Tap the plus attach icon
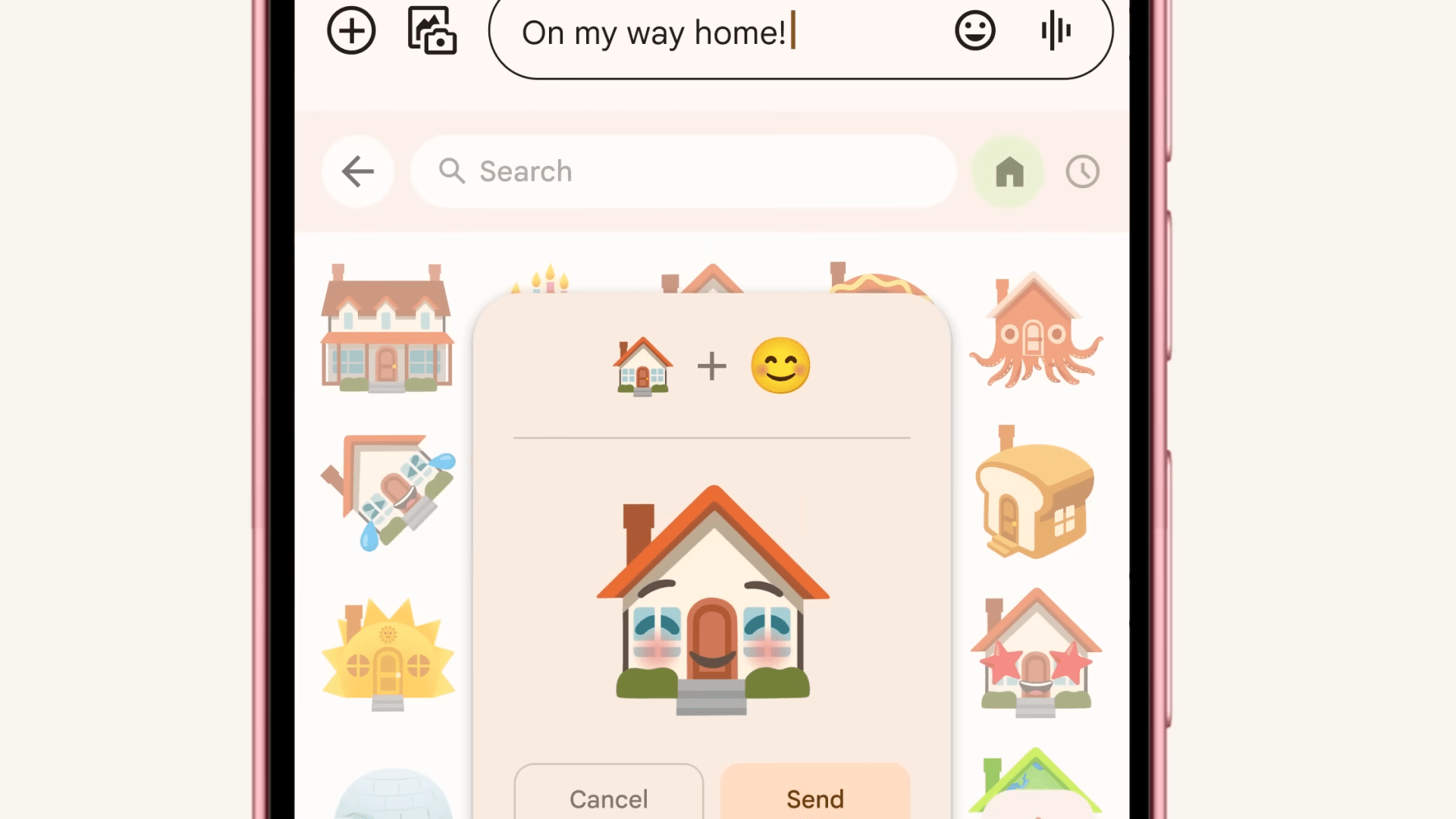Screen dimensions: 1456x819 351,31
